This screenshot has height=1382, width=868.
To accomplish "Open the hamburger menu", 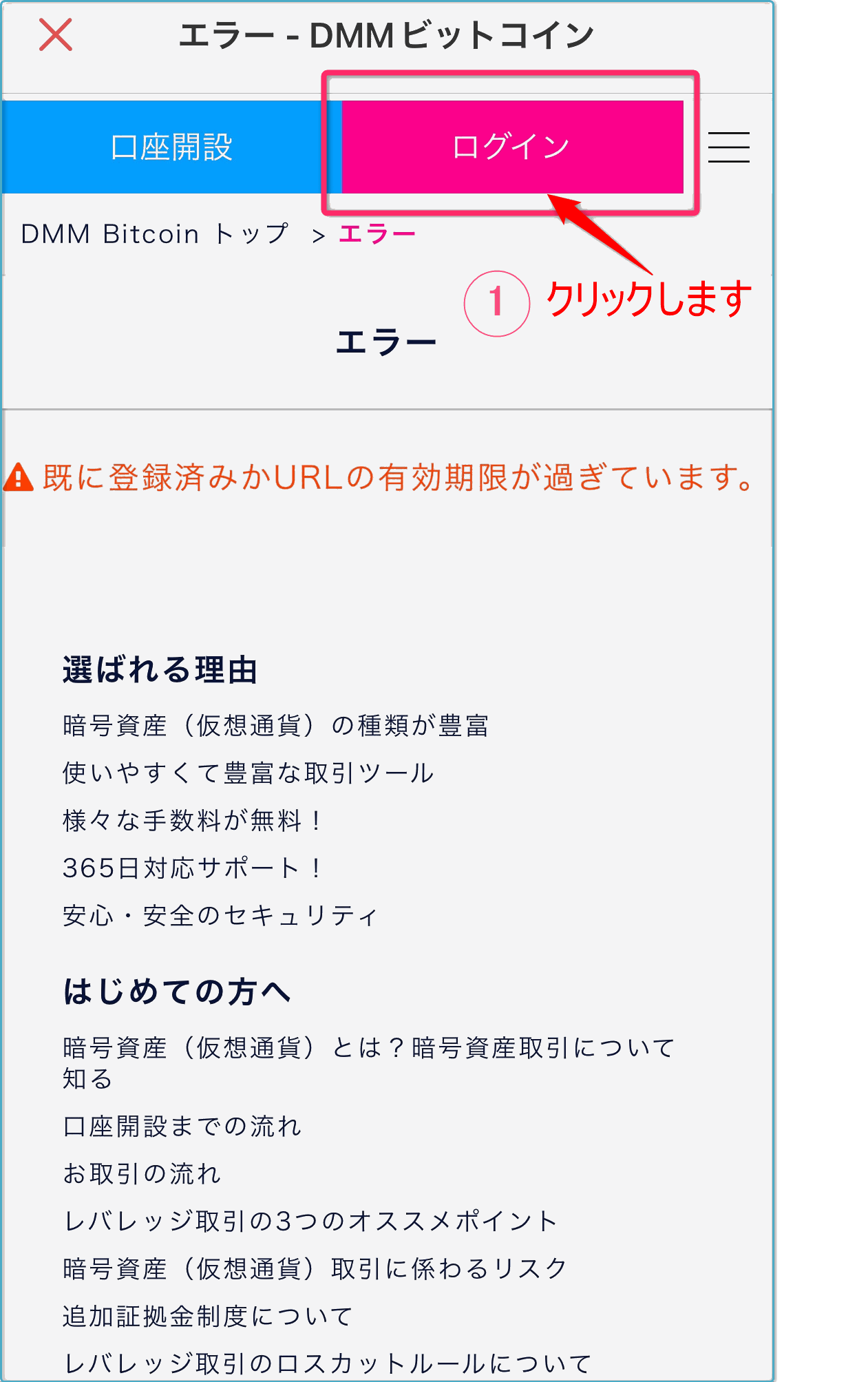I will pyautogui.click(x=728, y=147).
